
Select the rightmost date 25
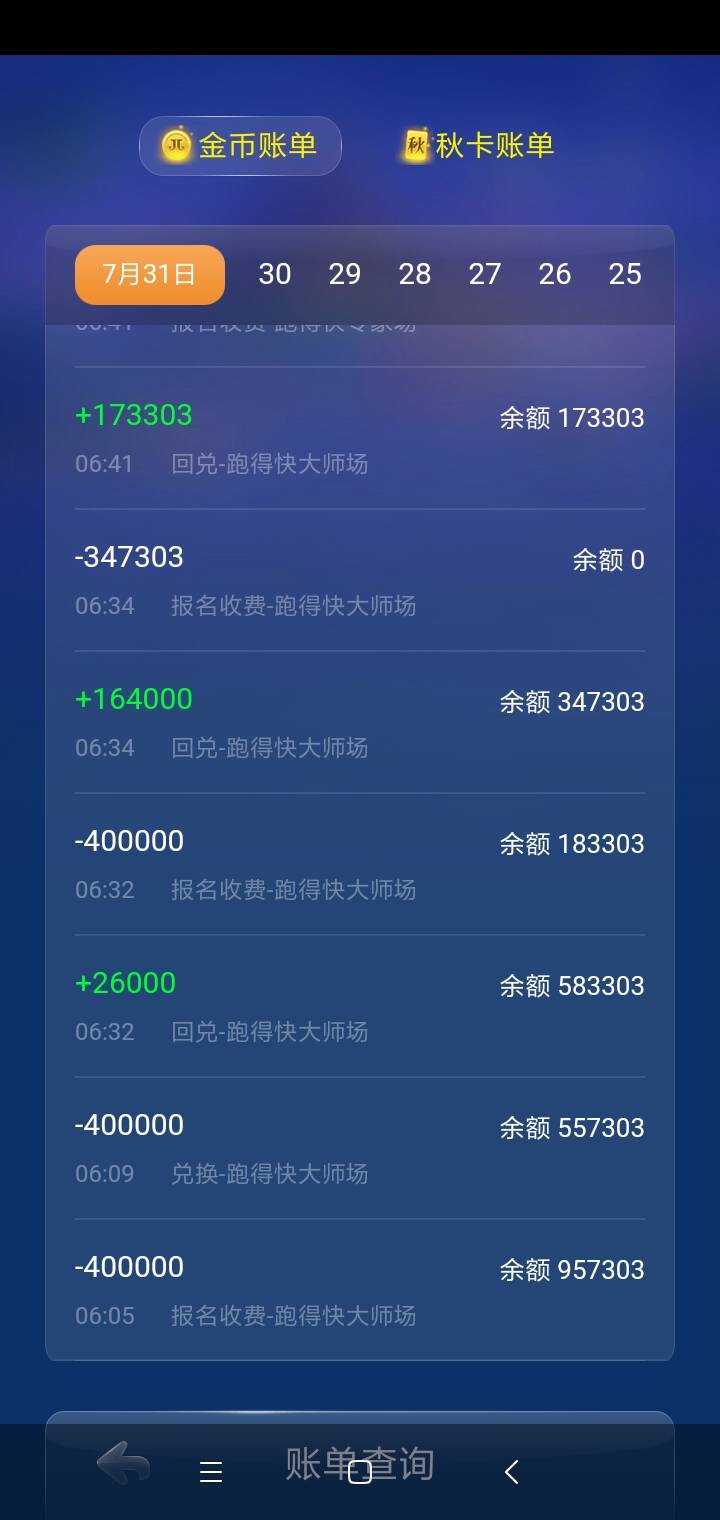(x=625, y=274)
